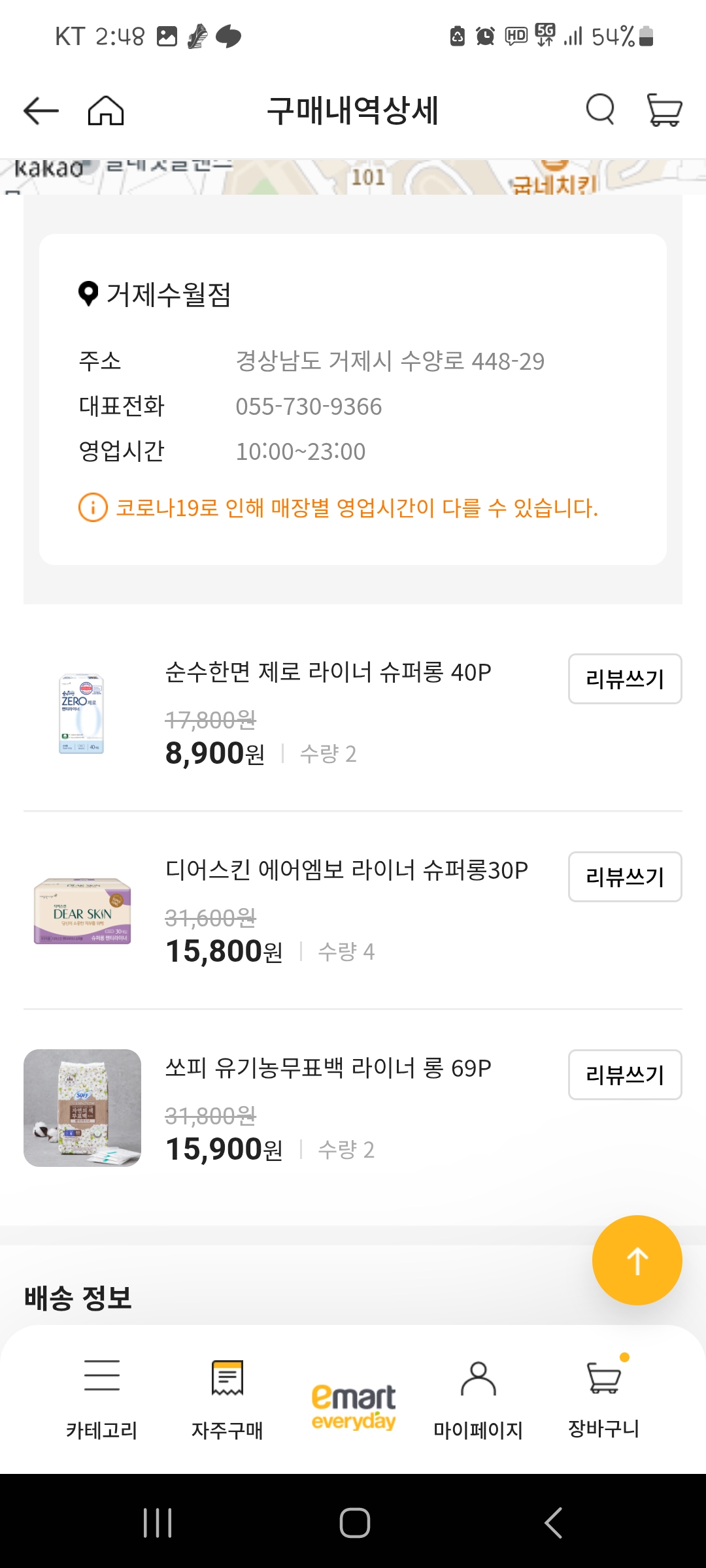
Task: Open the search icon in the top bar
Action: 600,109
